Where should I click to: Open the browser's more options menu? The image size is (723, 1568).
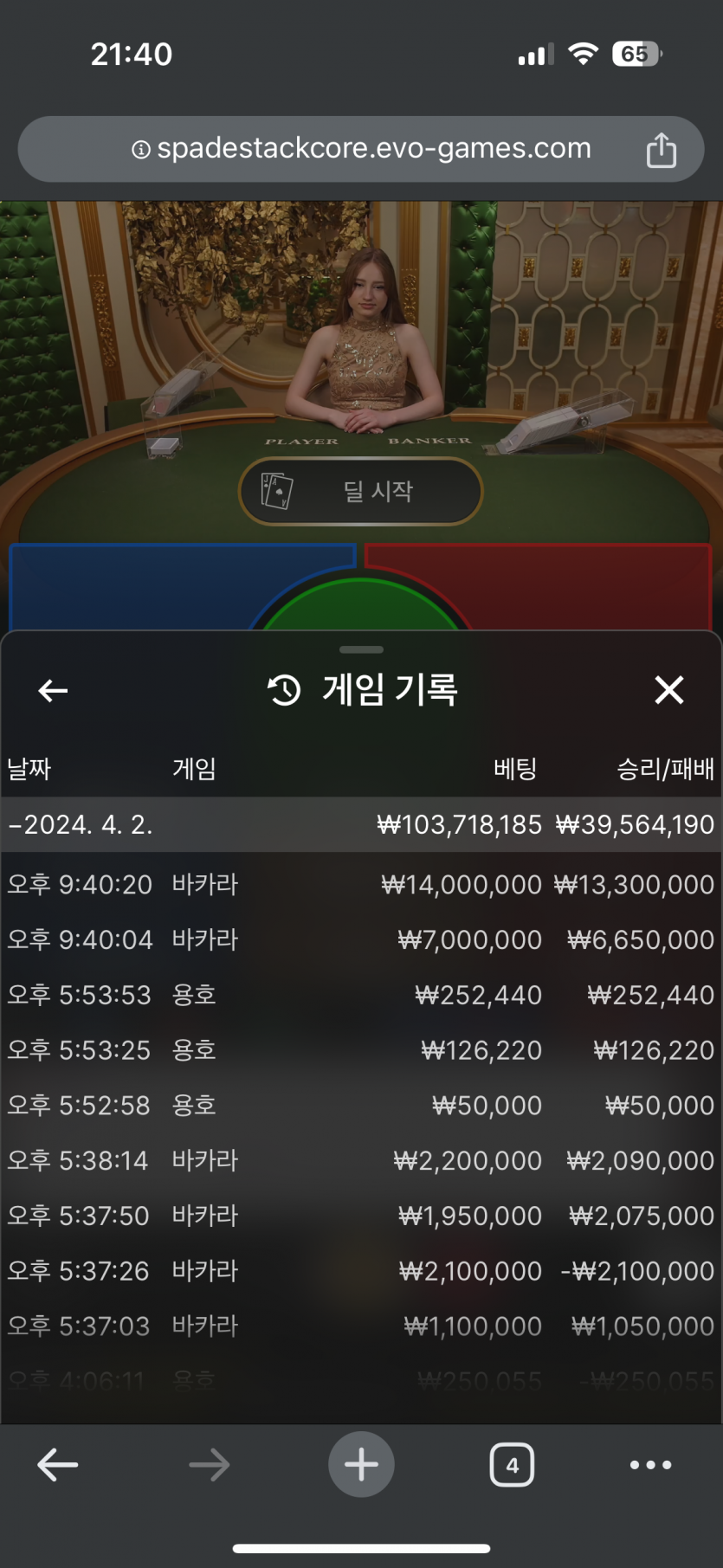(650, 1465)
